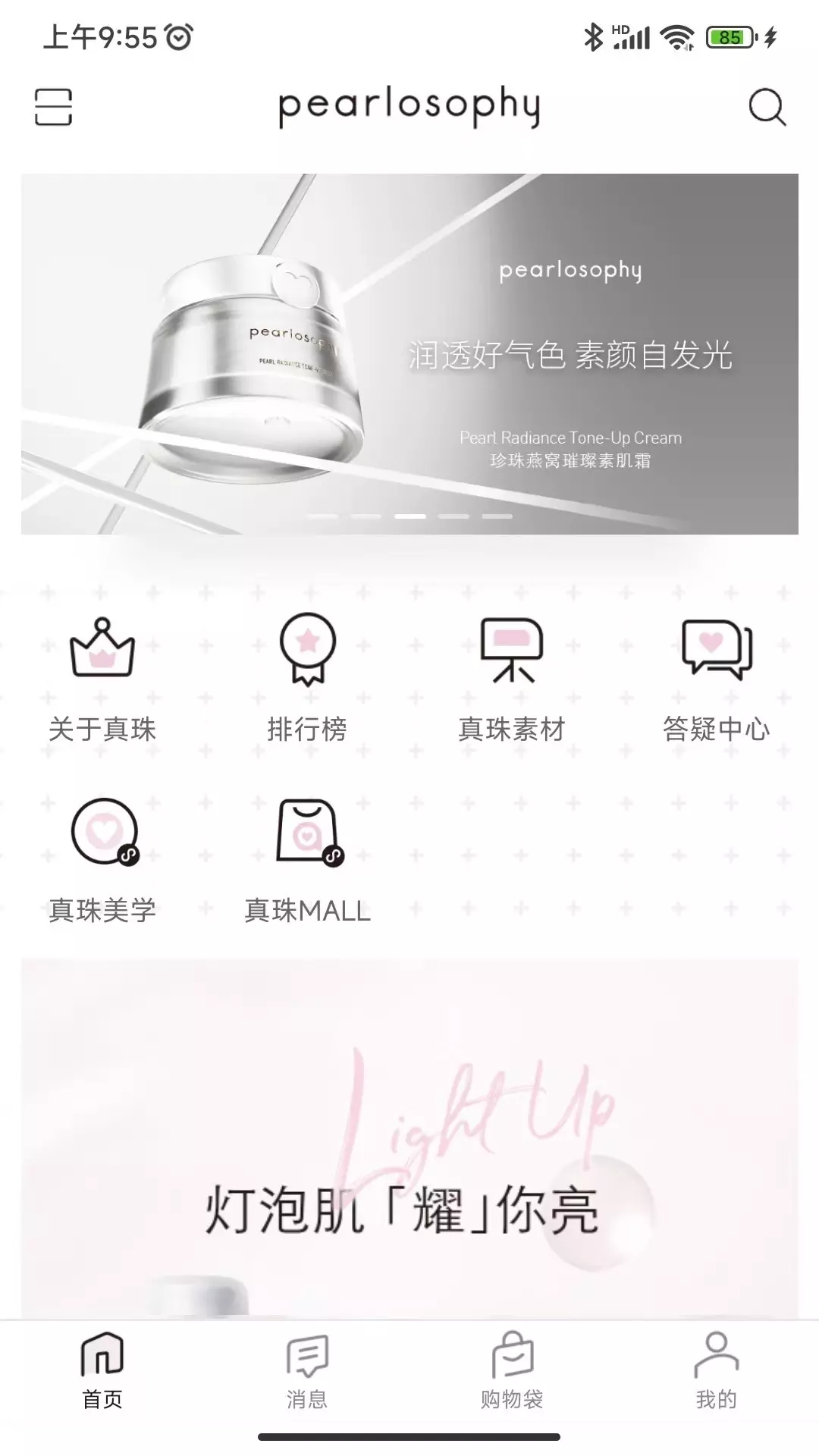Screen dimensions: 819x1456
Task: Open 真珠MALL shop
Action: tap(307, 861)
